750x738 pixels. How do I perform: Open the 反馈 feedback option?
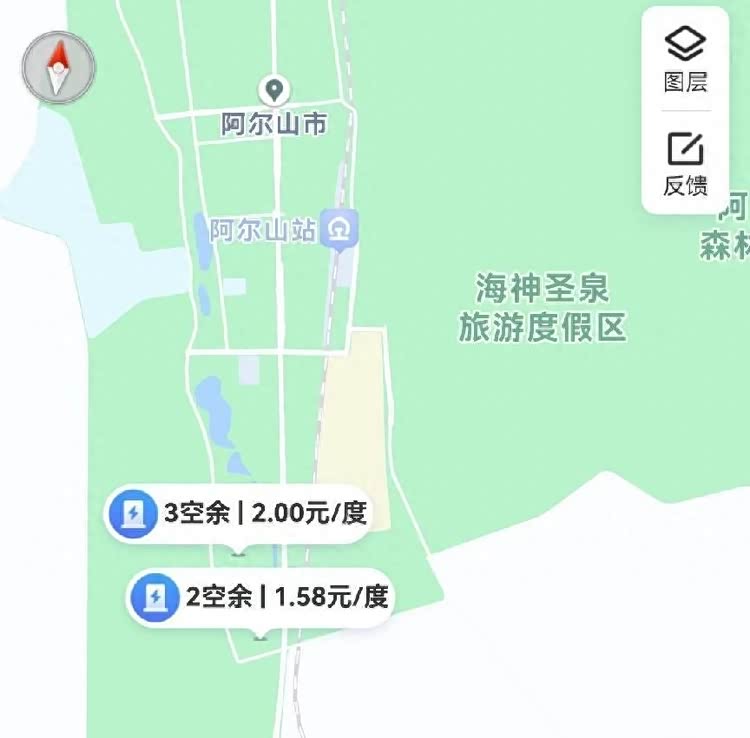pos(685,164)
